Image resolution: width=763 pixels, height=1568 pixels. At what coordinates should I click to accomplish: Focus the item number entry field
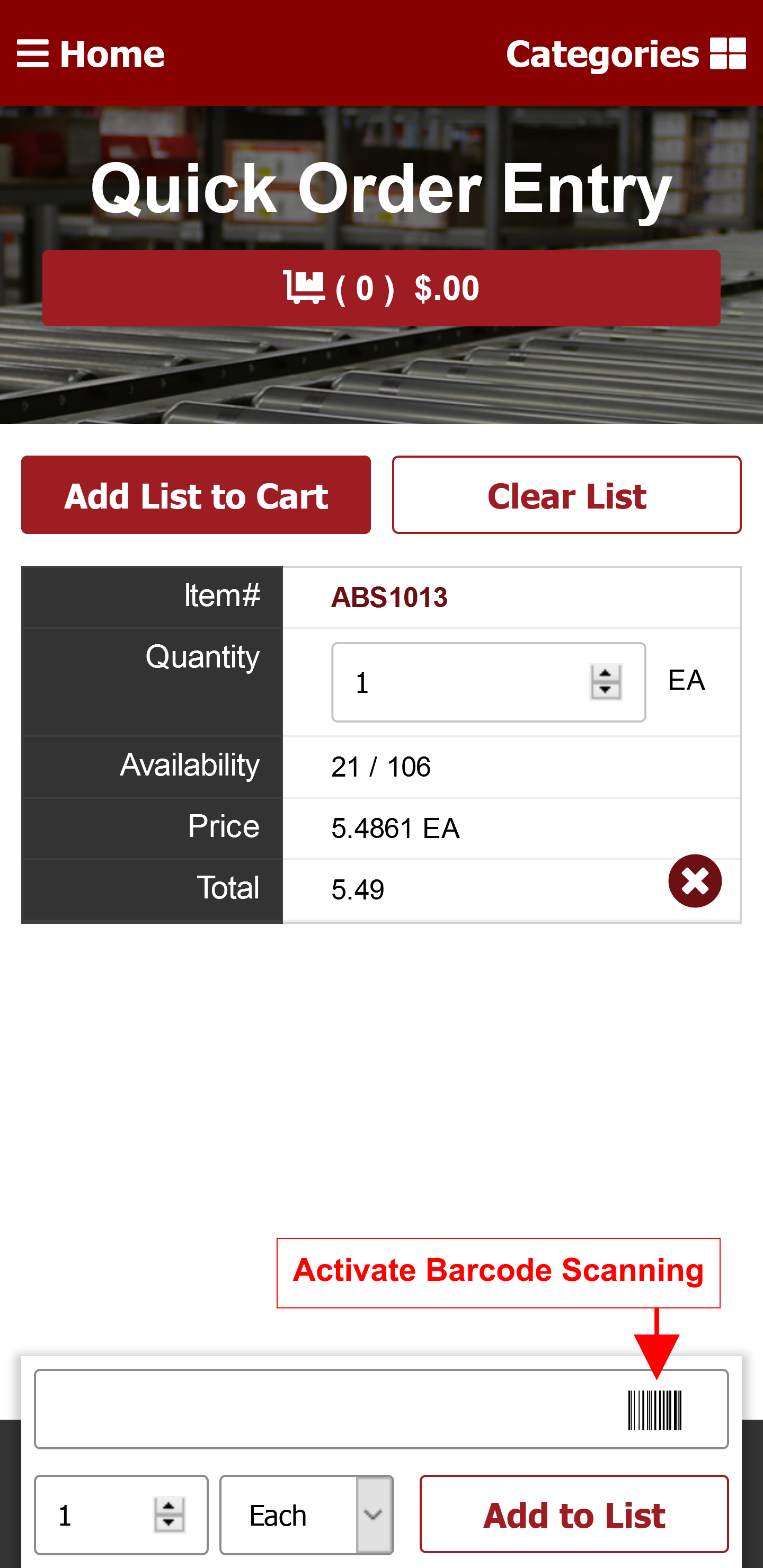coord(381,1409)
